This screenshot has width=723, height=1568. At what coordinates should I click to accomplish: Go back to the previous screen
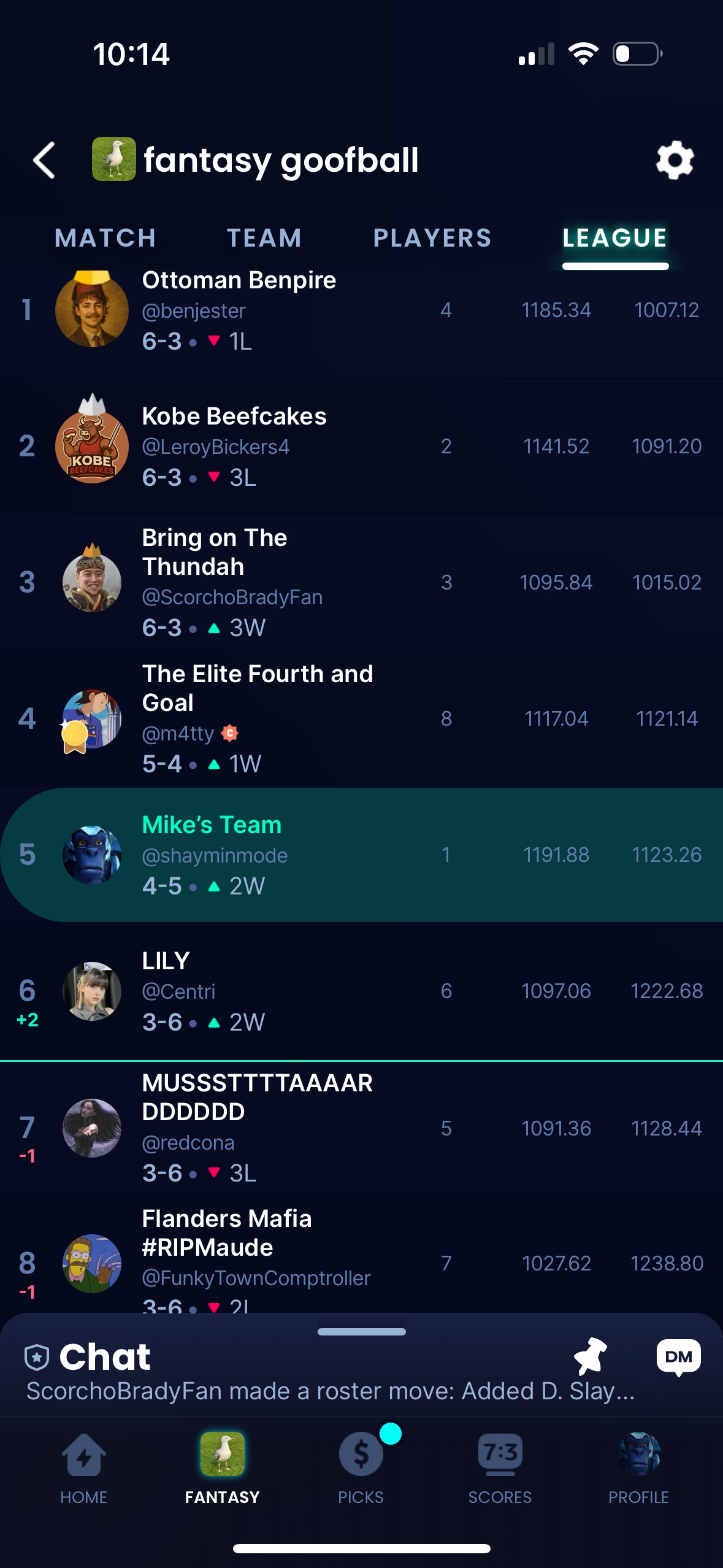coord(45,160)
